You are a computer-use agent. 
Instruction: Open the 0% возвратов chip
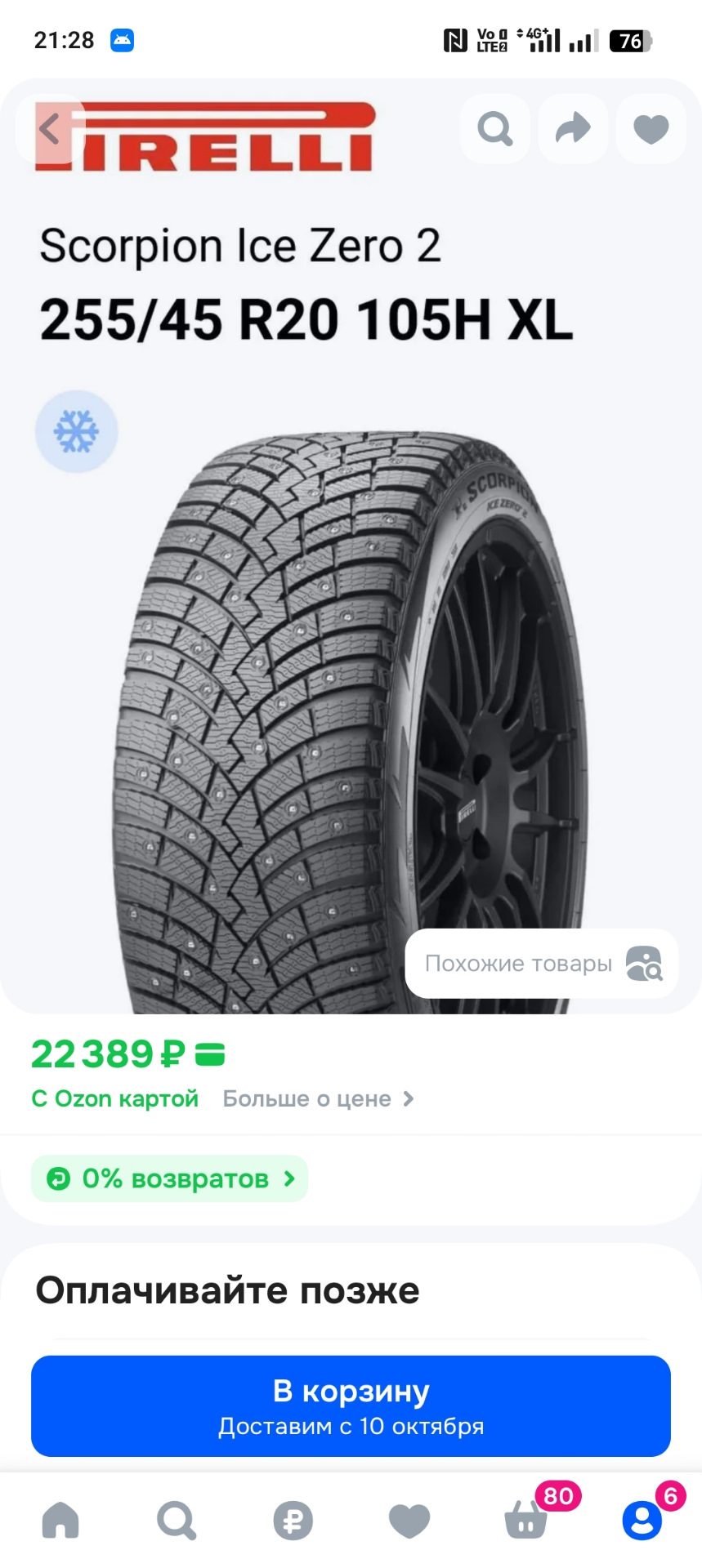pos(170,1178)
